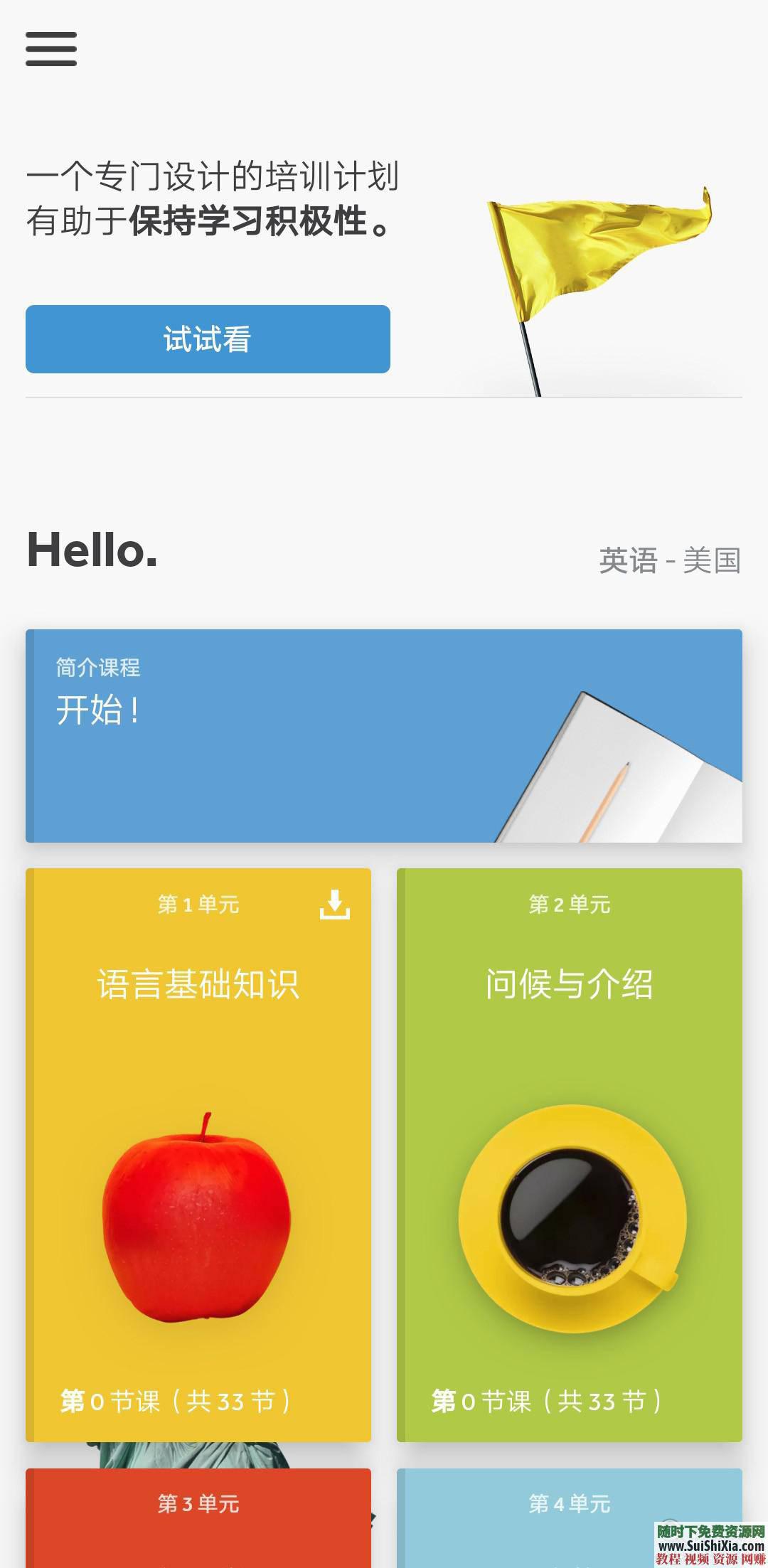
Task: Select the 简介课程 label
Action: [97, 667]
